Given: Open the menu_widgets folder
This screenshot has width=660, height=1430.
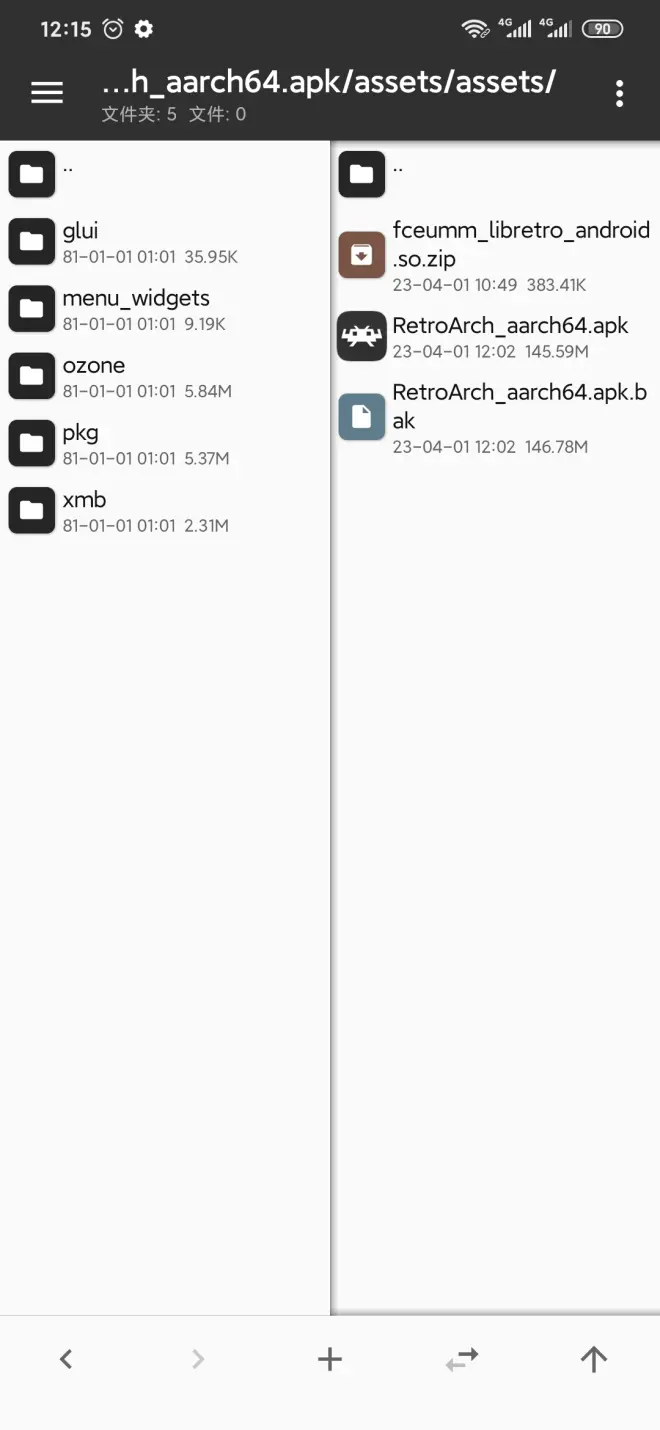Looking at the screenshot, I should (x=165, y=308).
